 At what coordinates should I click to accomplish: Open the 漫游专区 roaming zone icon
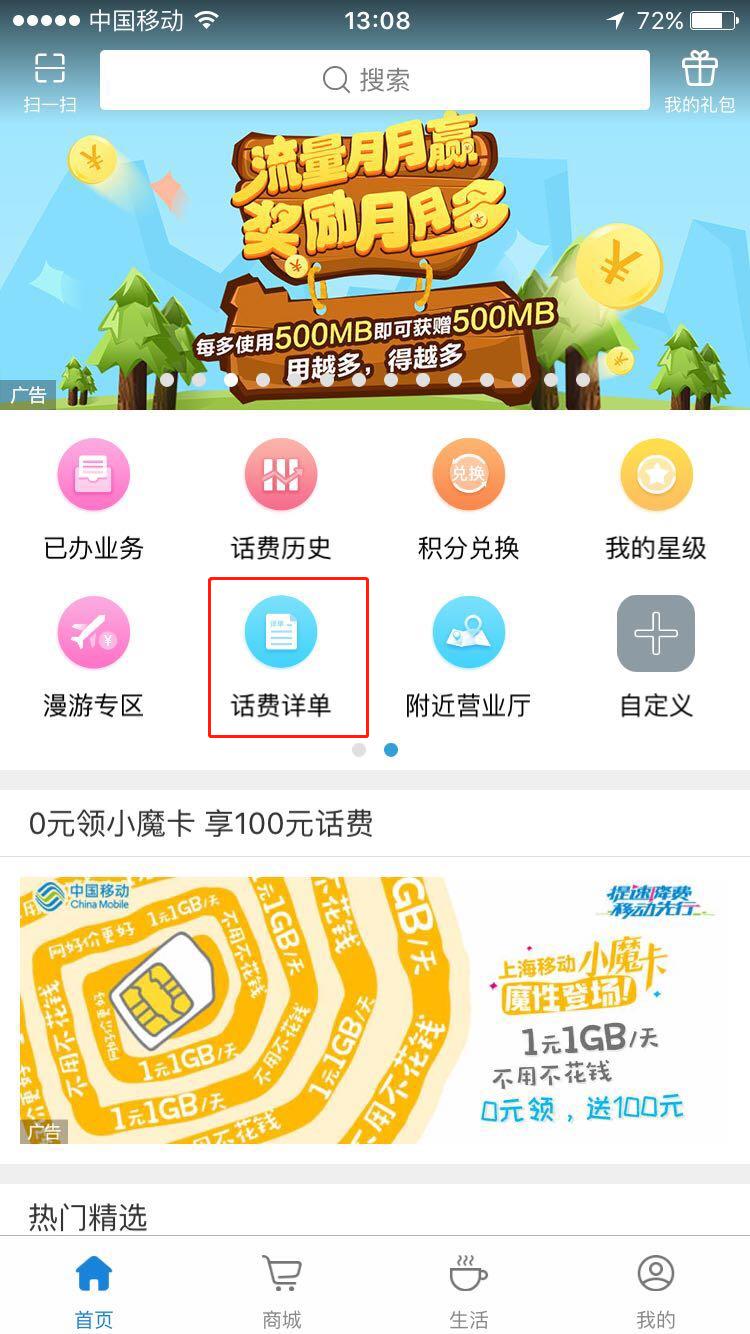[x=93, y=655]
